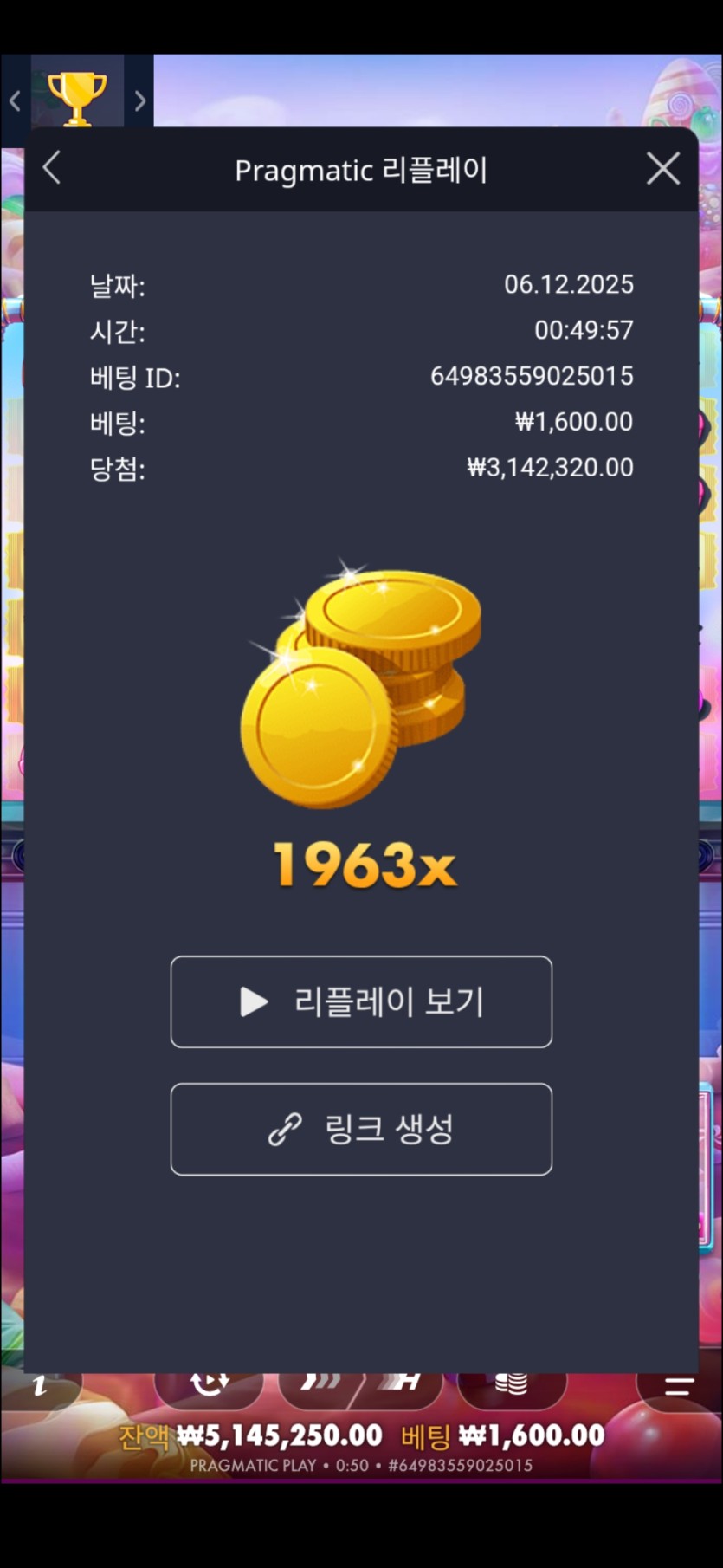Go back in the Pragmatic replay dialog

[52, 168]
